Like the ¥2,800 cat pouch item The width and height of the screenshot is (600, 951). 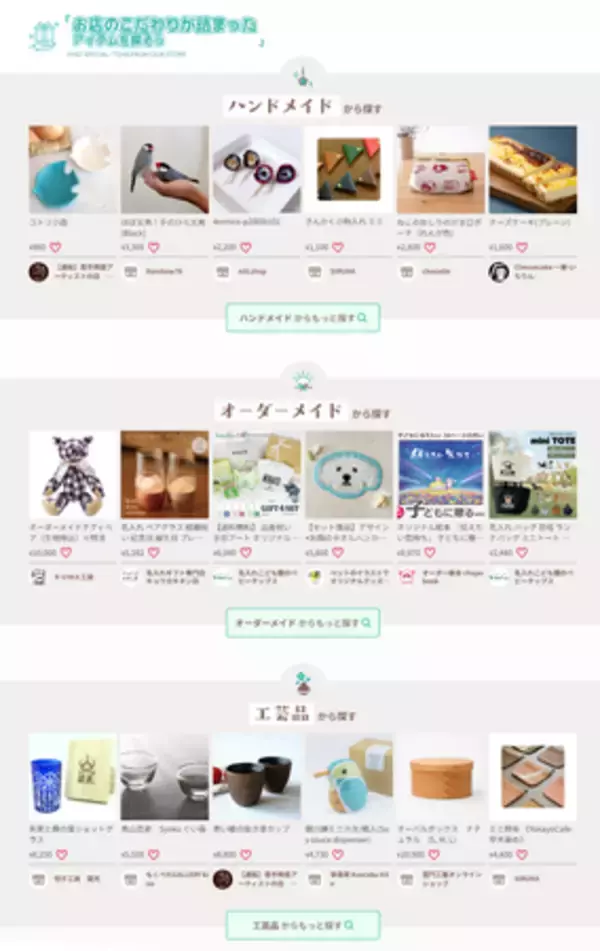(x=430, y=247)
